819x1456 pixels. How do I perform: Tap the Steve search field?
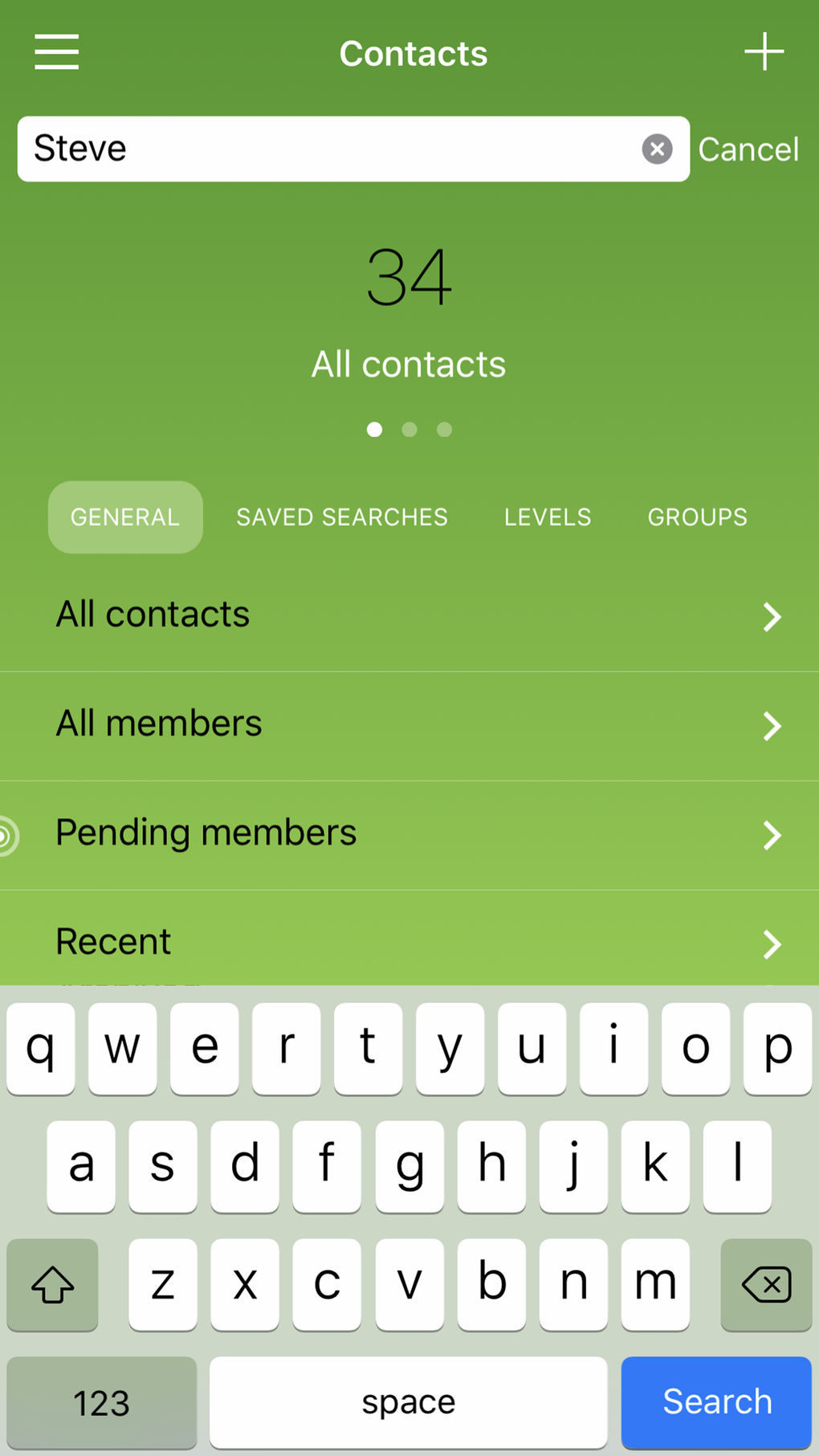click(329, 149)
